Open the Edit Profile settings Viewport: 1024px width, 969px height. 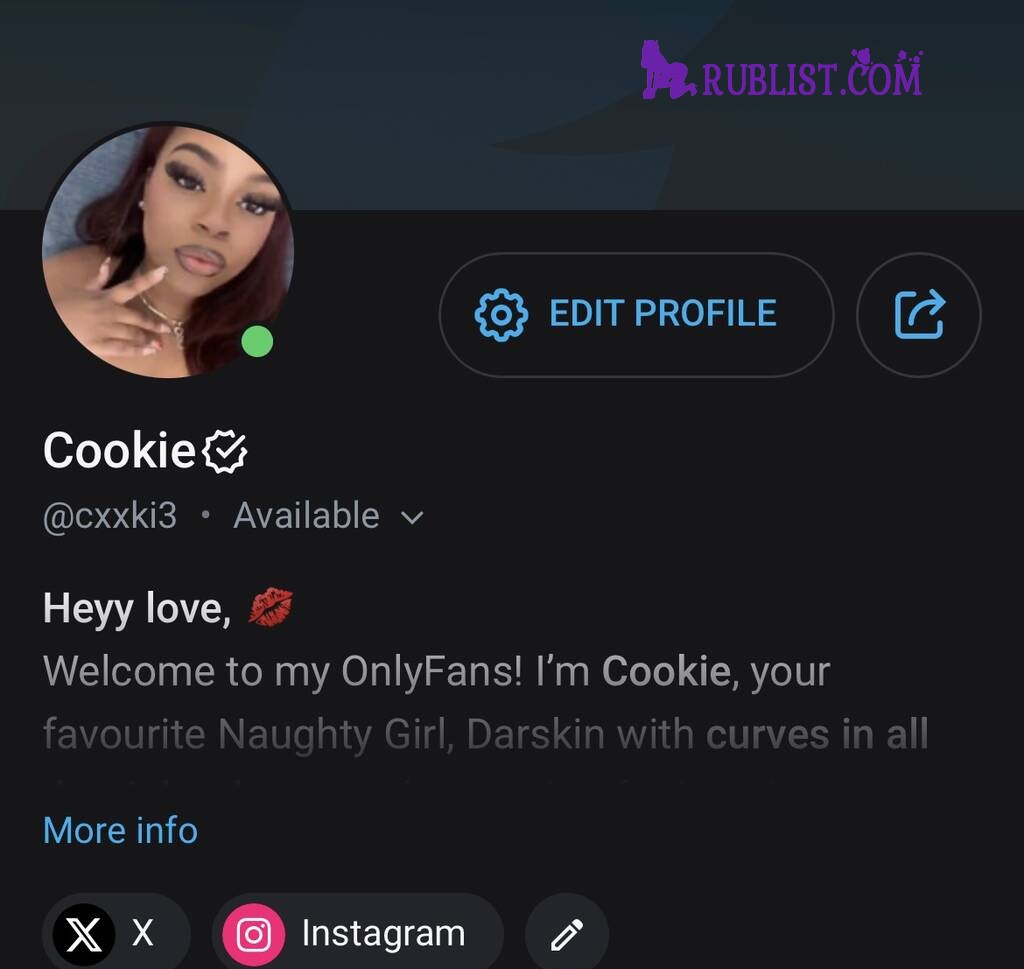coord(636,314)
